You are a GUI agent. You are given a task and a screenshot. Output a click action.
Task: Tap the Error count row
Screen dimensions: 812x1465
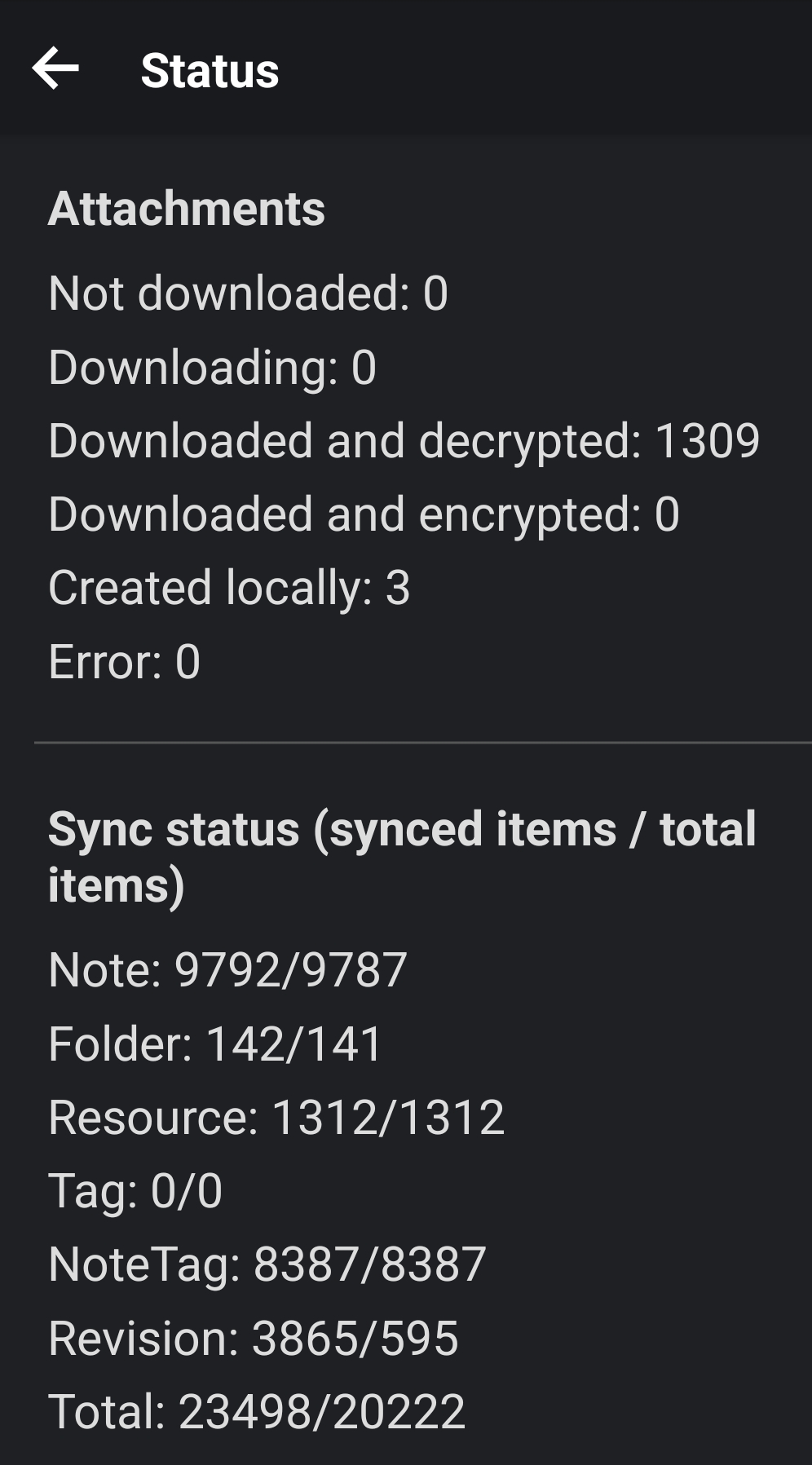[x=123, y=660]
